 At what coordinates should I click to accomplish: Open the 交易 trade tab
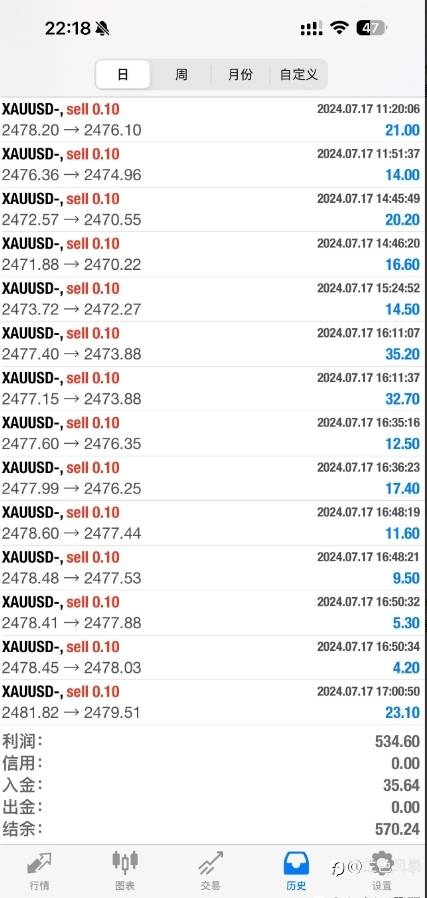click(210, 871)
